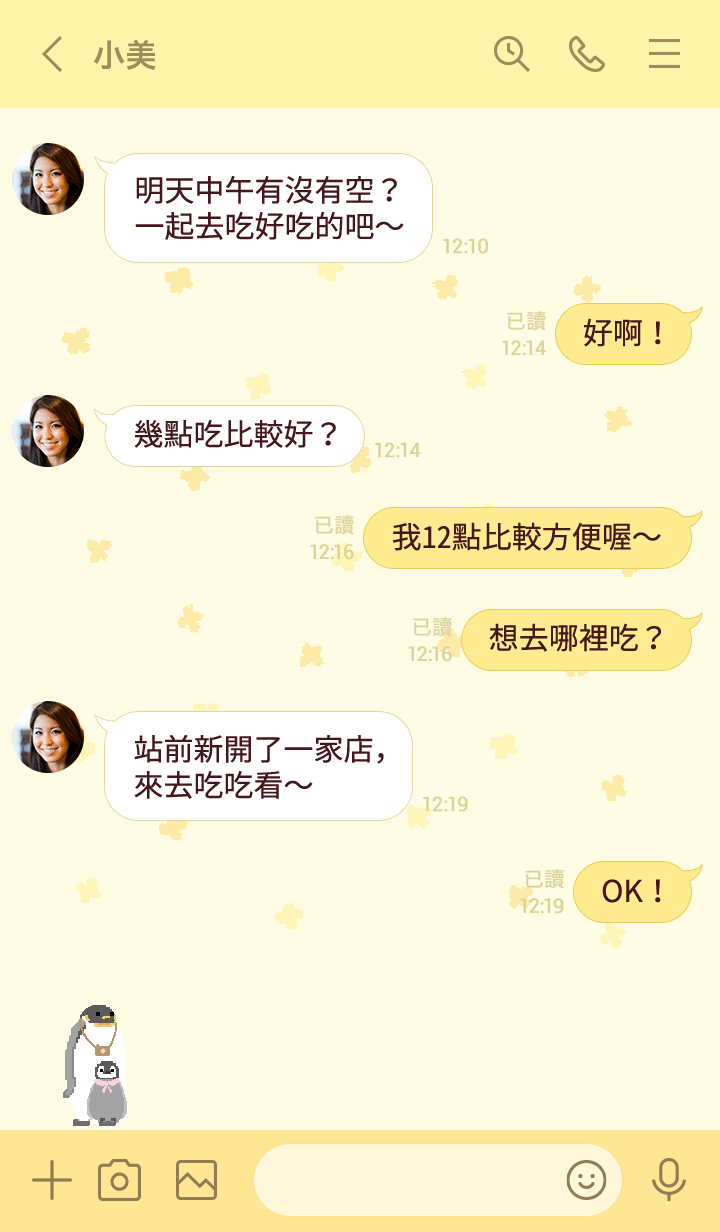720x1232 pixels.
Task: Search the chat history
Action: tap(511, 54)
